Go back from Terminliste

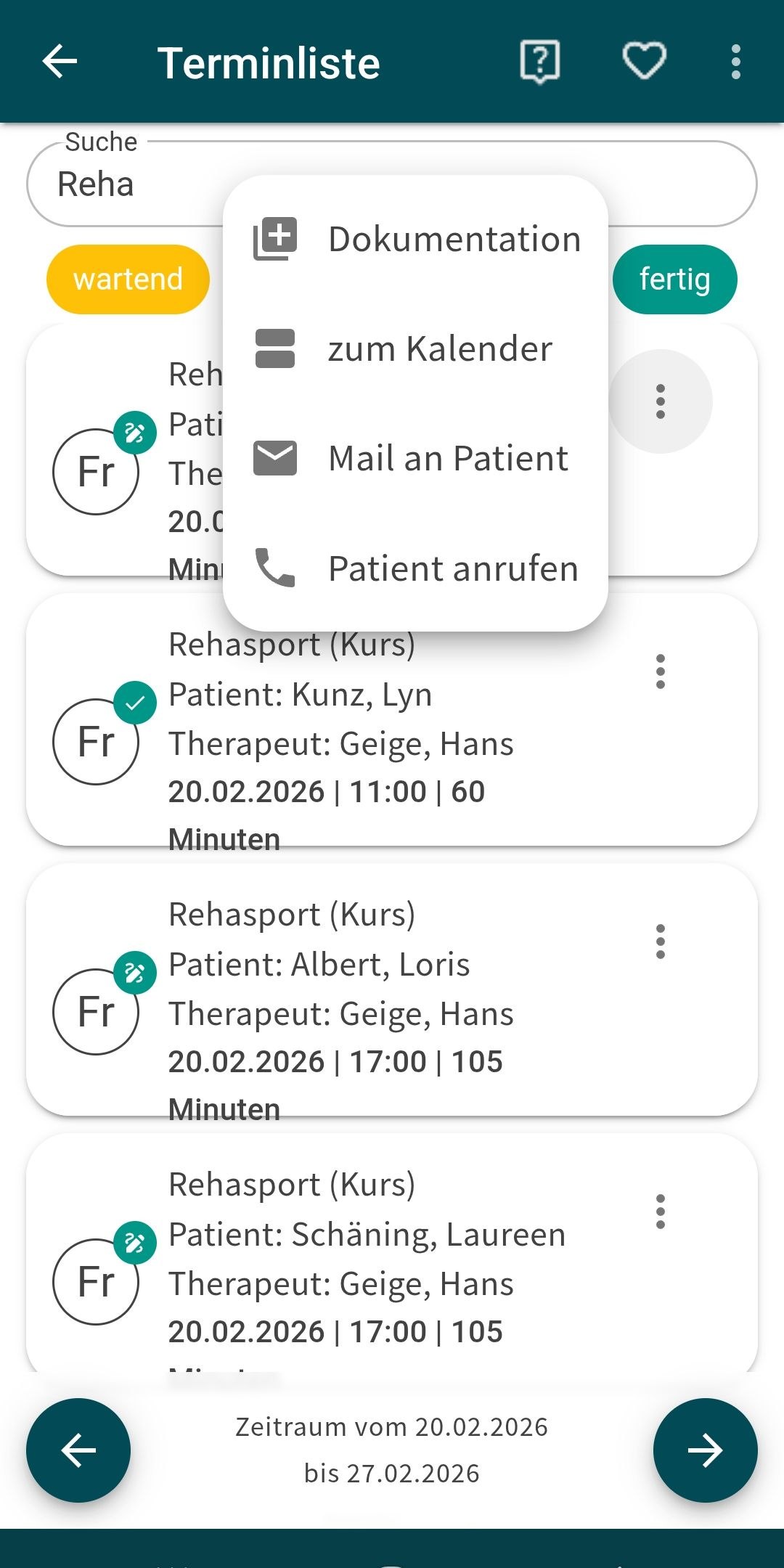[60, 62]
